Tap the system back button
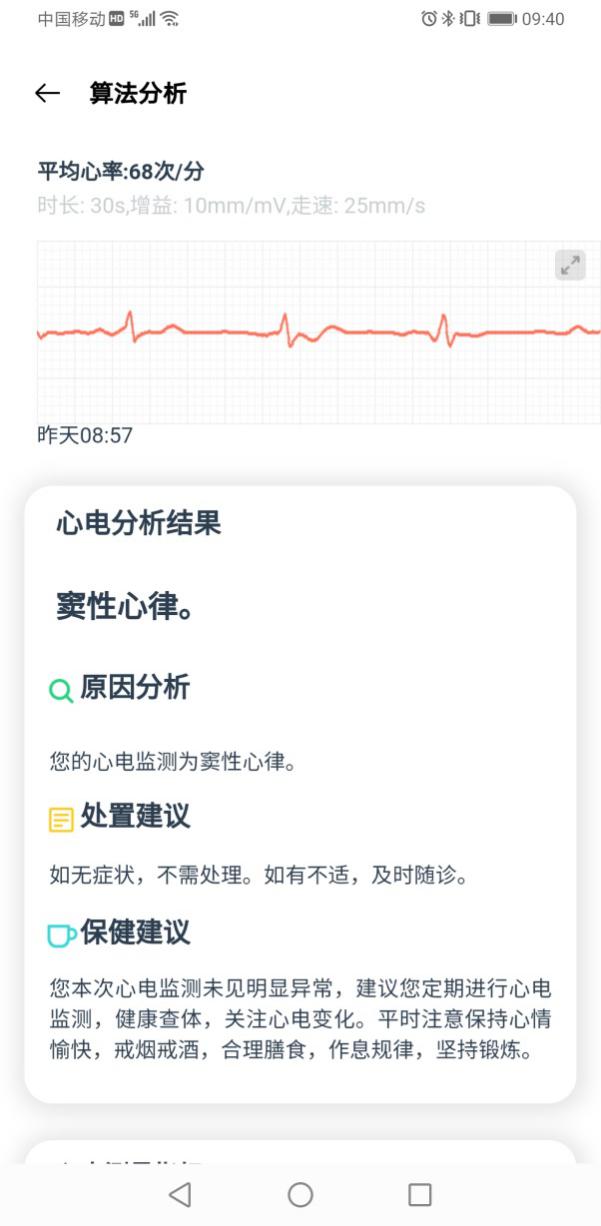Image resolution: width=601 pixels, height=1226 pixels. (180, 1194)
